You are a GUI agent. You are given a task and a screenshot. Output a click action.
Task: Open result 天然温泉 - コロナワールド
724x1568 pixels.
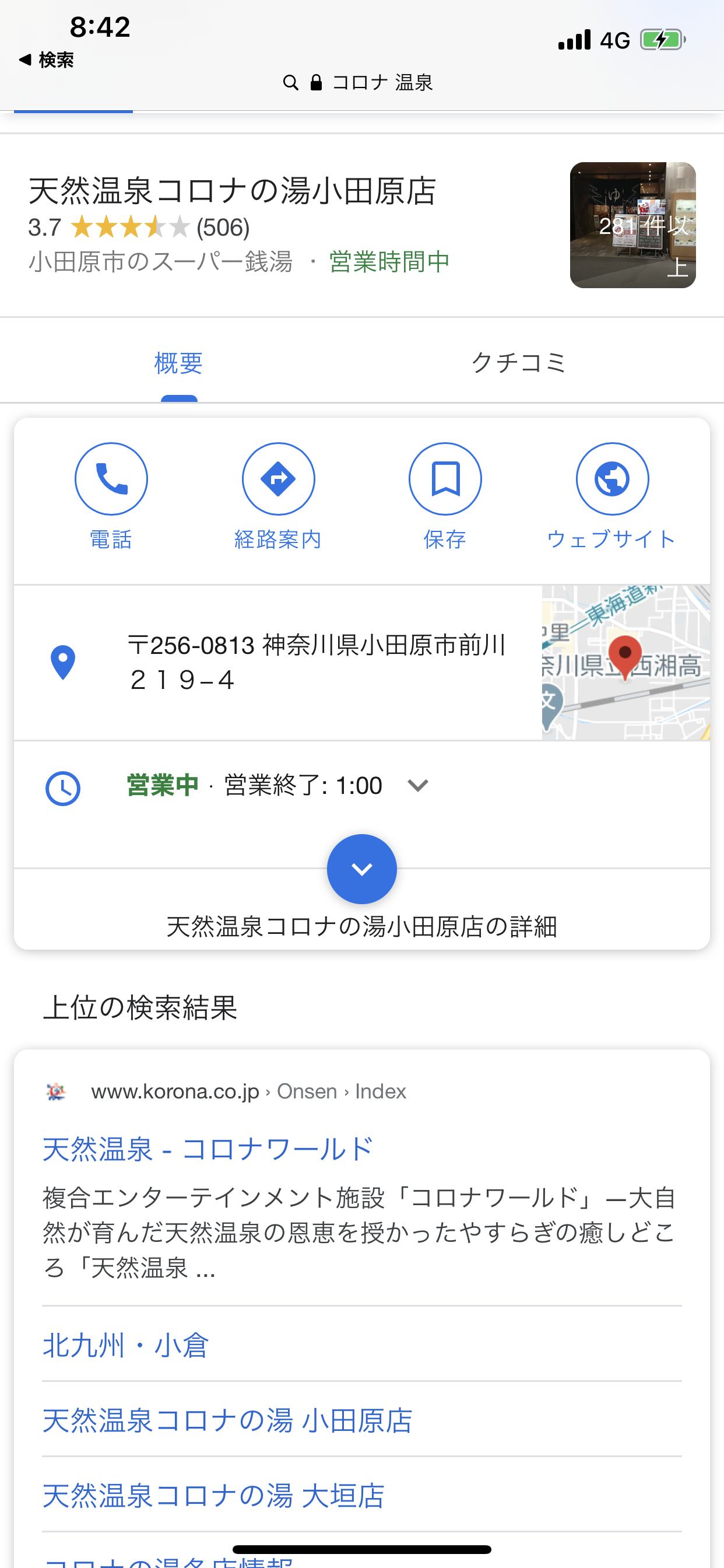208,1149
